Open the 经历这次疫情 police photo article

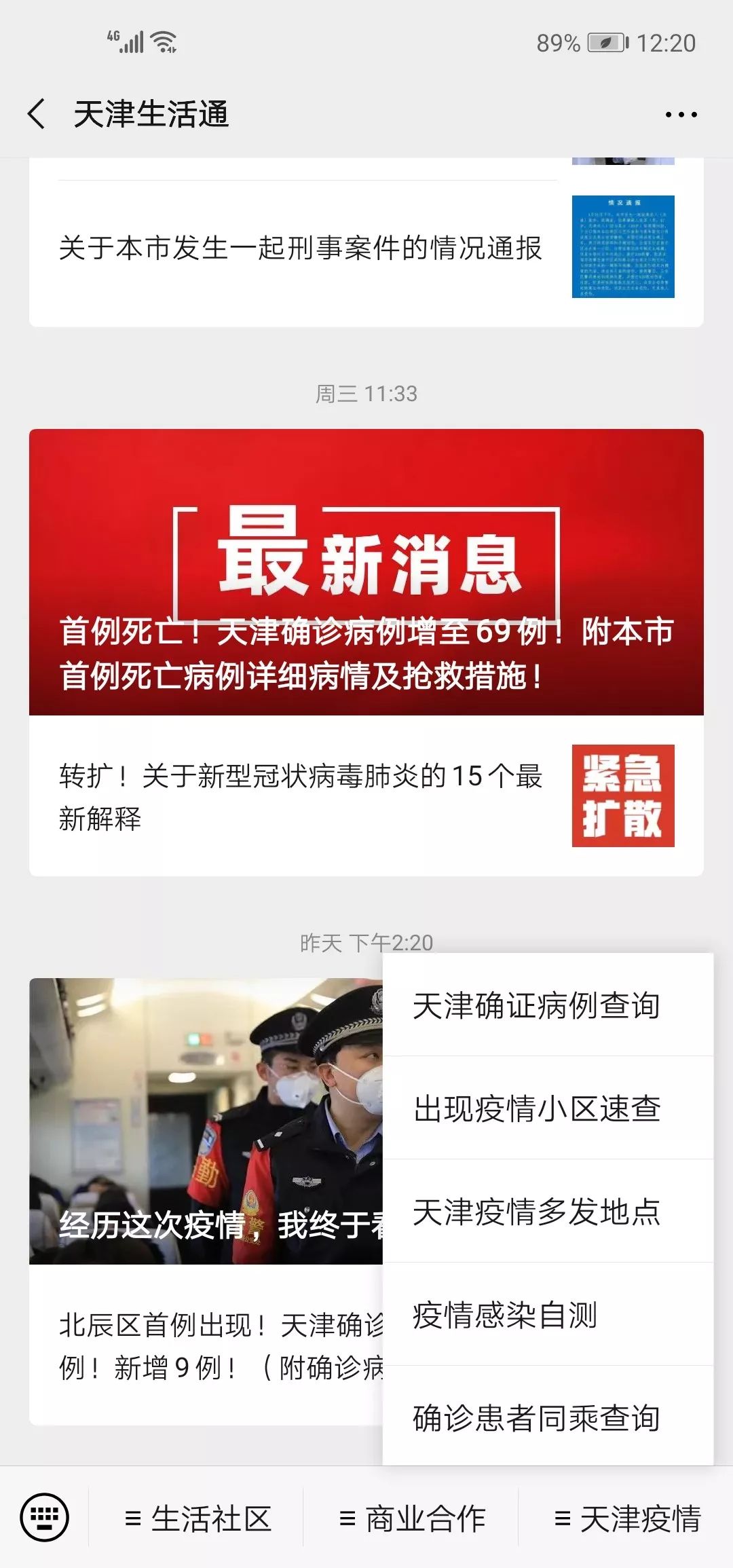pyautogui.click(x=205, y=1120)
